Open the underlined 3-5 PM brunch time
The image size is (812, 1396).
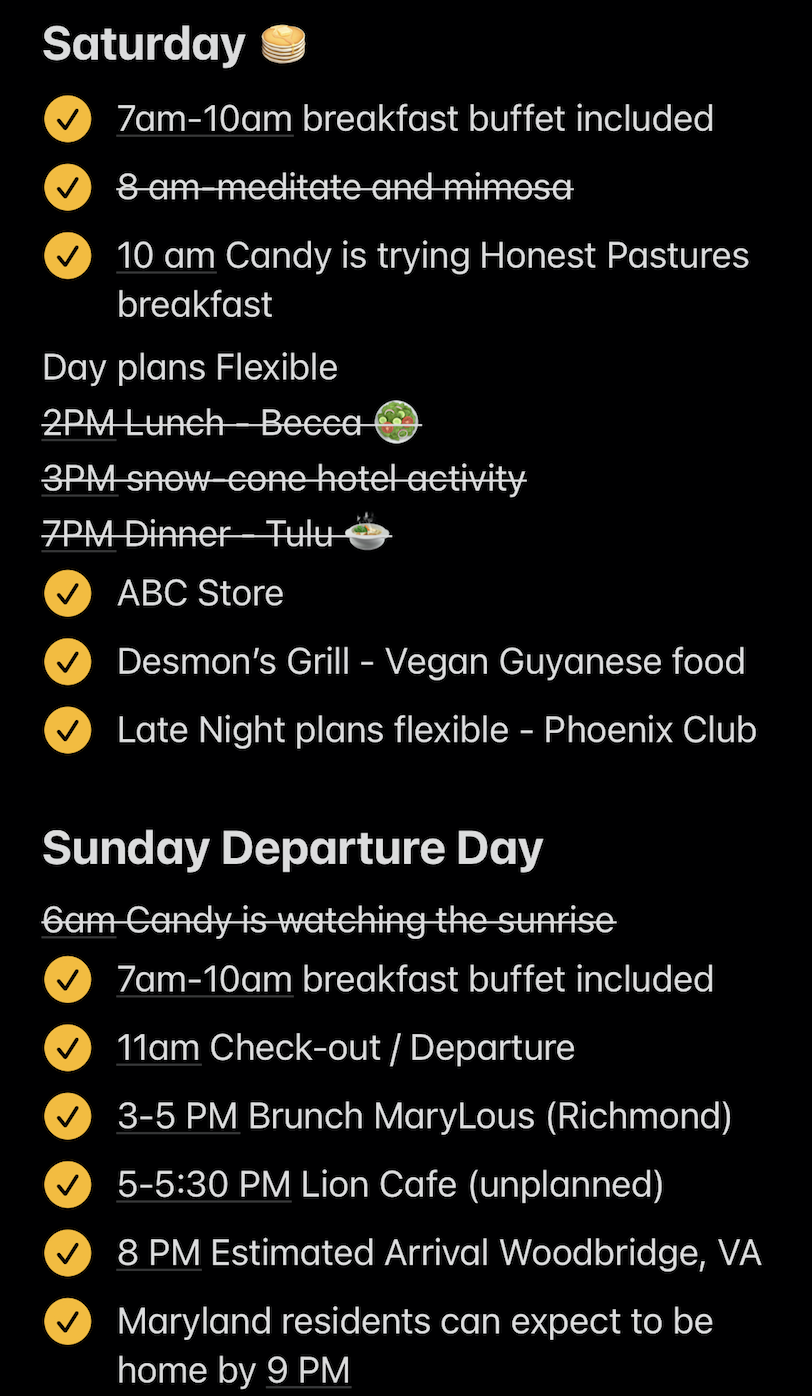pos(178,1116)
